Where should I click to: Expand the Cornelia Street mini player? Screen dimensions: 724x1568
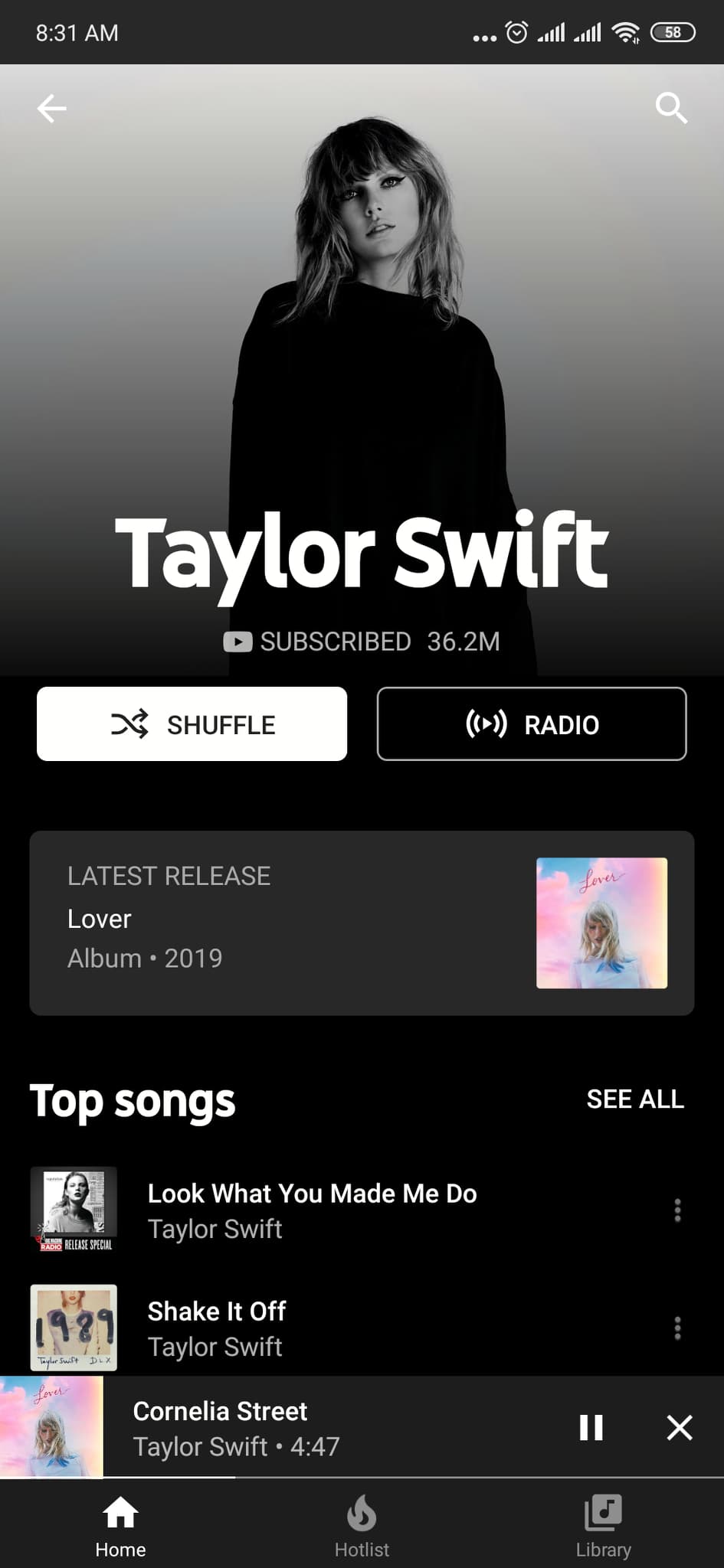pyautogui.click(x=306, y=1428)
